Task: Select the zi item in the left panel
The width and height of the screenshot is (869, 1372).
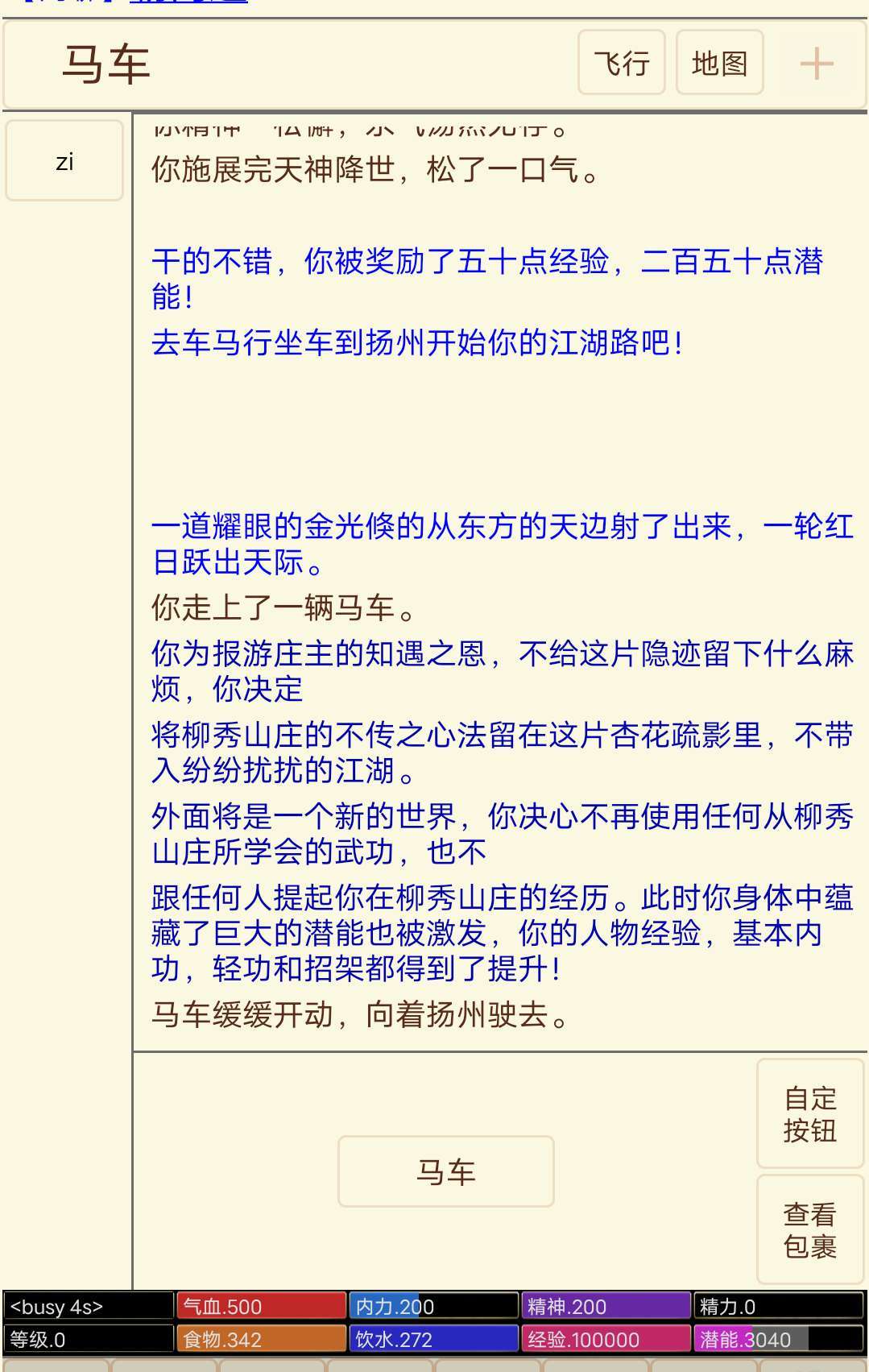Action: (64, 161)
